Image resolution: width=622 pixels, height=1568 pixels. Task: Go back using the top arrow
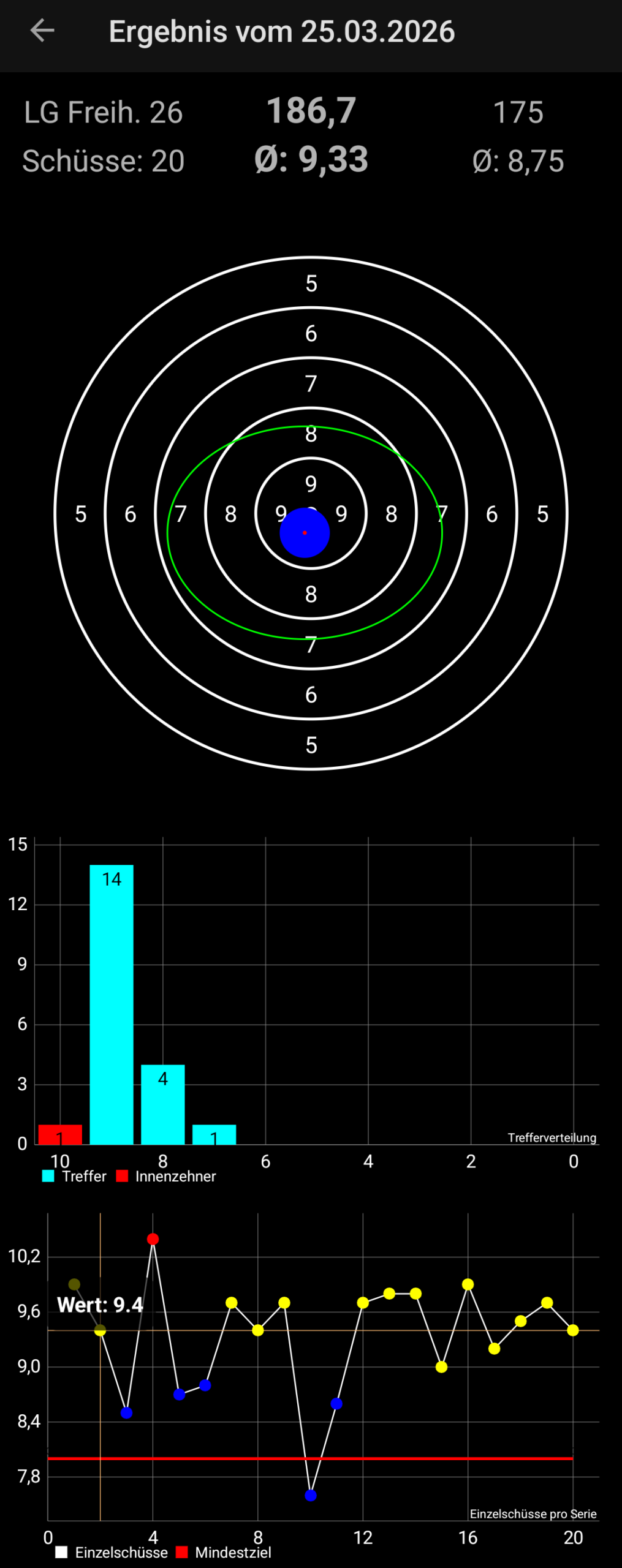pyautogui.click(x=42, y=31)
